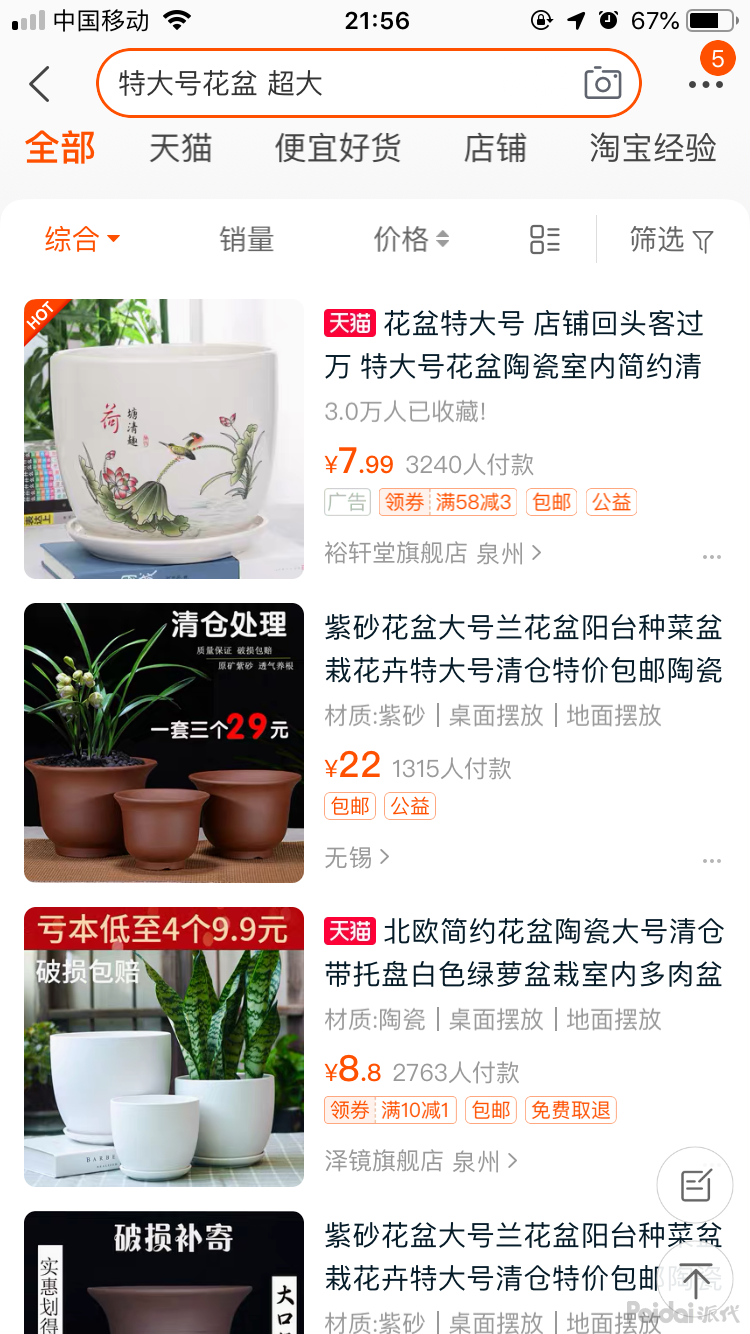
Task: Open the top-right overflow menu
Action: (705, 84)
